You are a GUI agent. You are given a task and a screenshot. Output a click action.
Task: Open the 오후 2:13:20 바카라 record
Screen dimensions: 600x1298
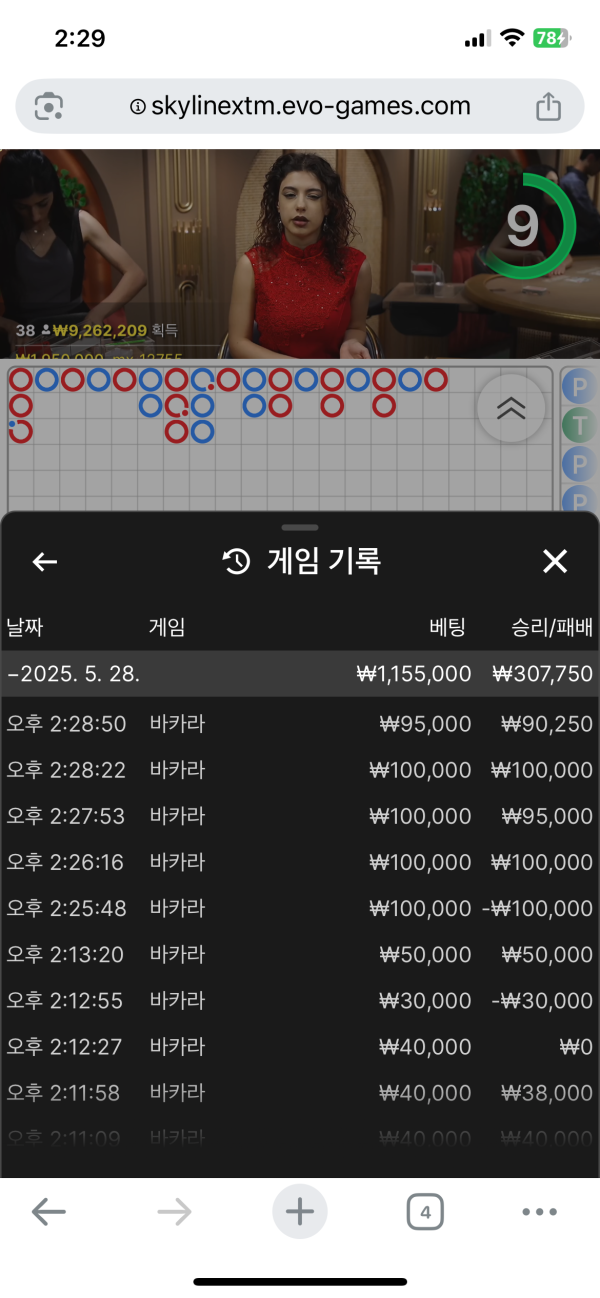click(x=300, y=954)
